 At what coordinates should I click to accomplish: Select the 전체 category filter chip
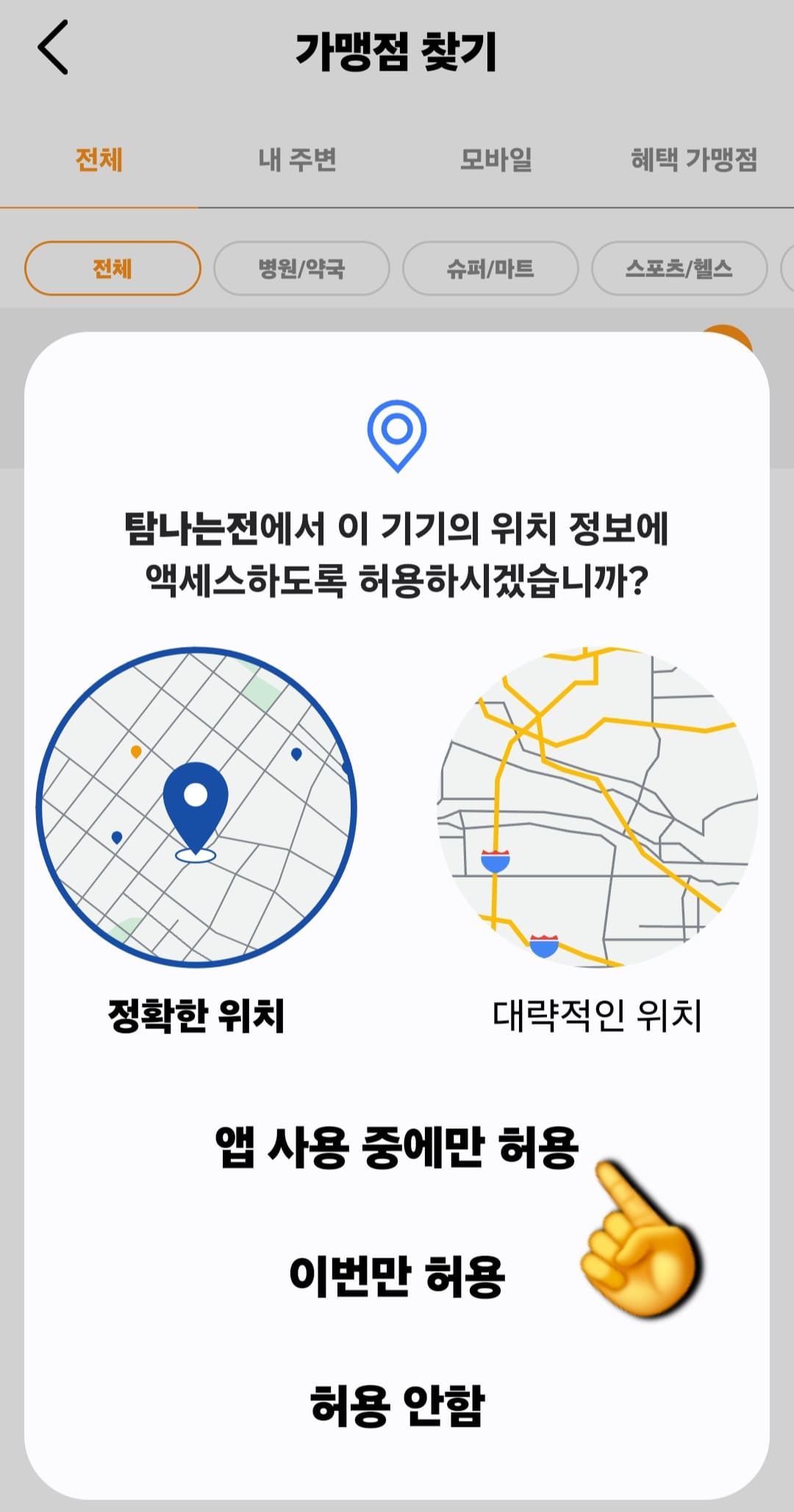[112, 269]
